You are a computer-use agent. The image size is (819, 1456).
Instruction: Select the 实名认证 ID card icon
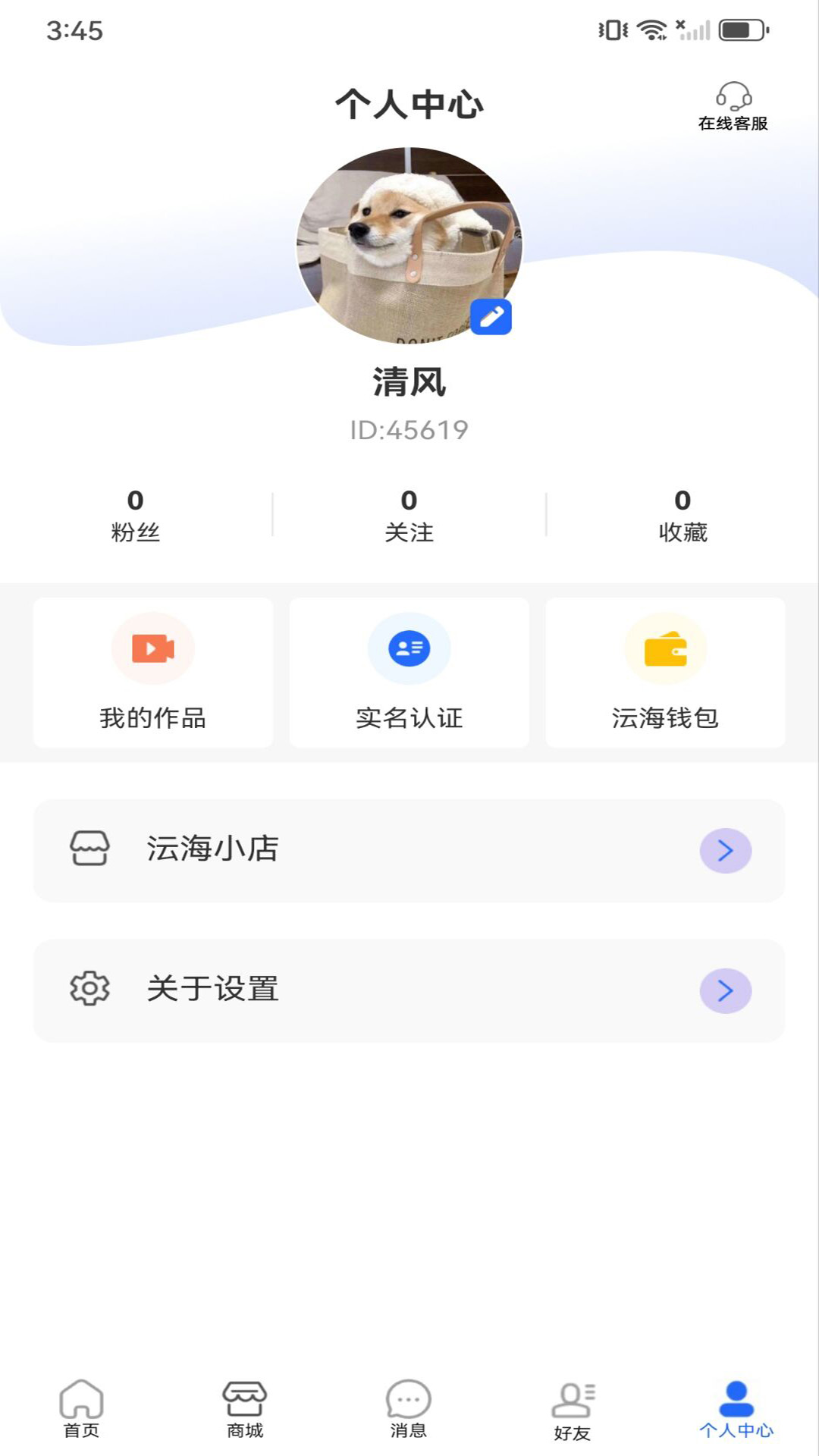pyautogui.click(x=409, y=648)
